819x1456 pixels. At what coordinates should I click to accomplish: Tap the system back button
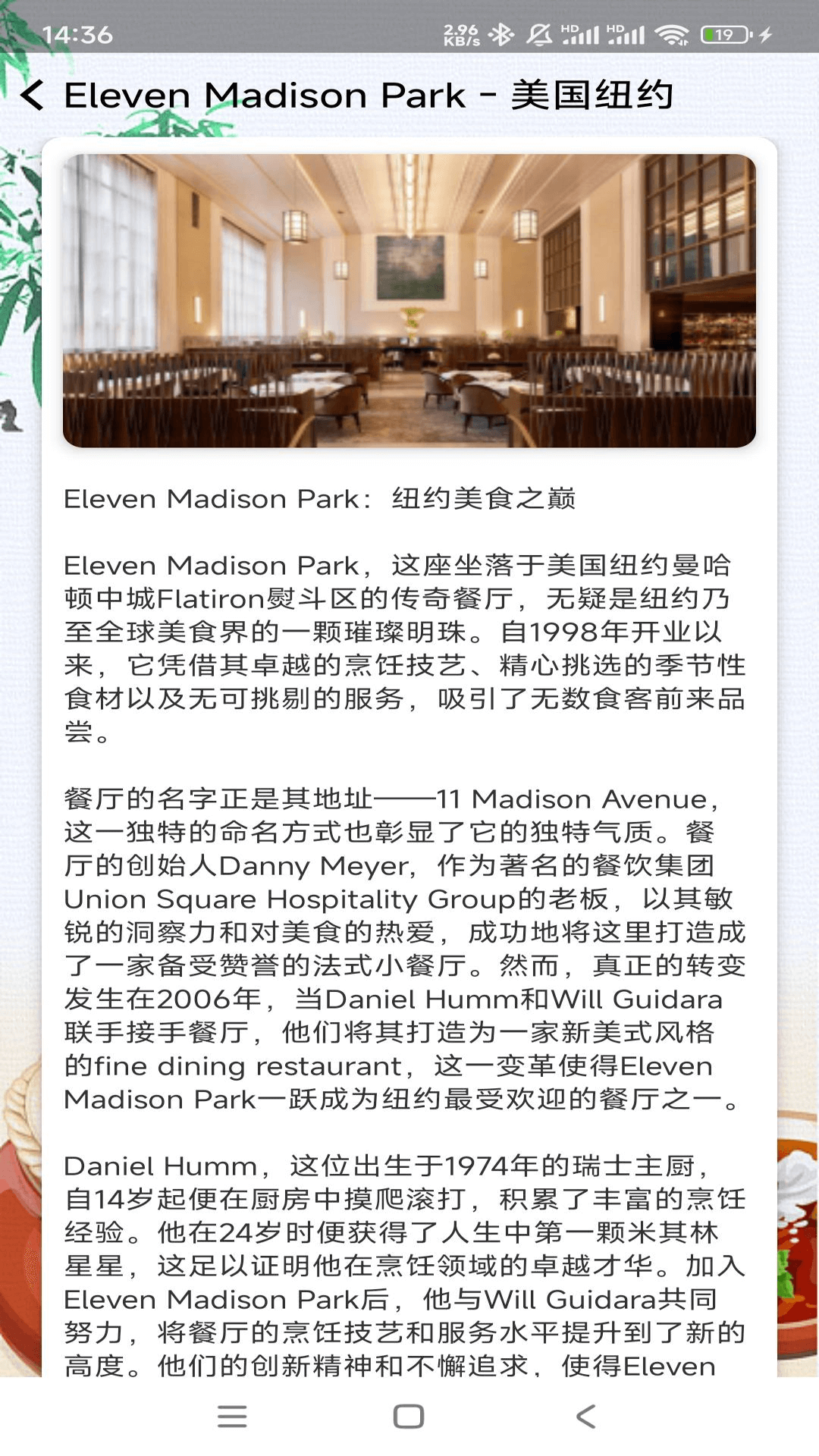coord(585,1416)
